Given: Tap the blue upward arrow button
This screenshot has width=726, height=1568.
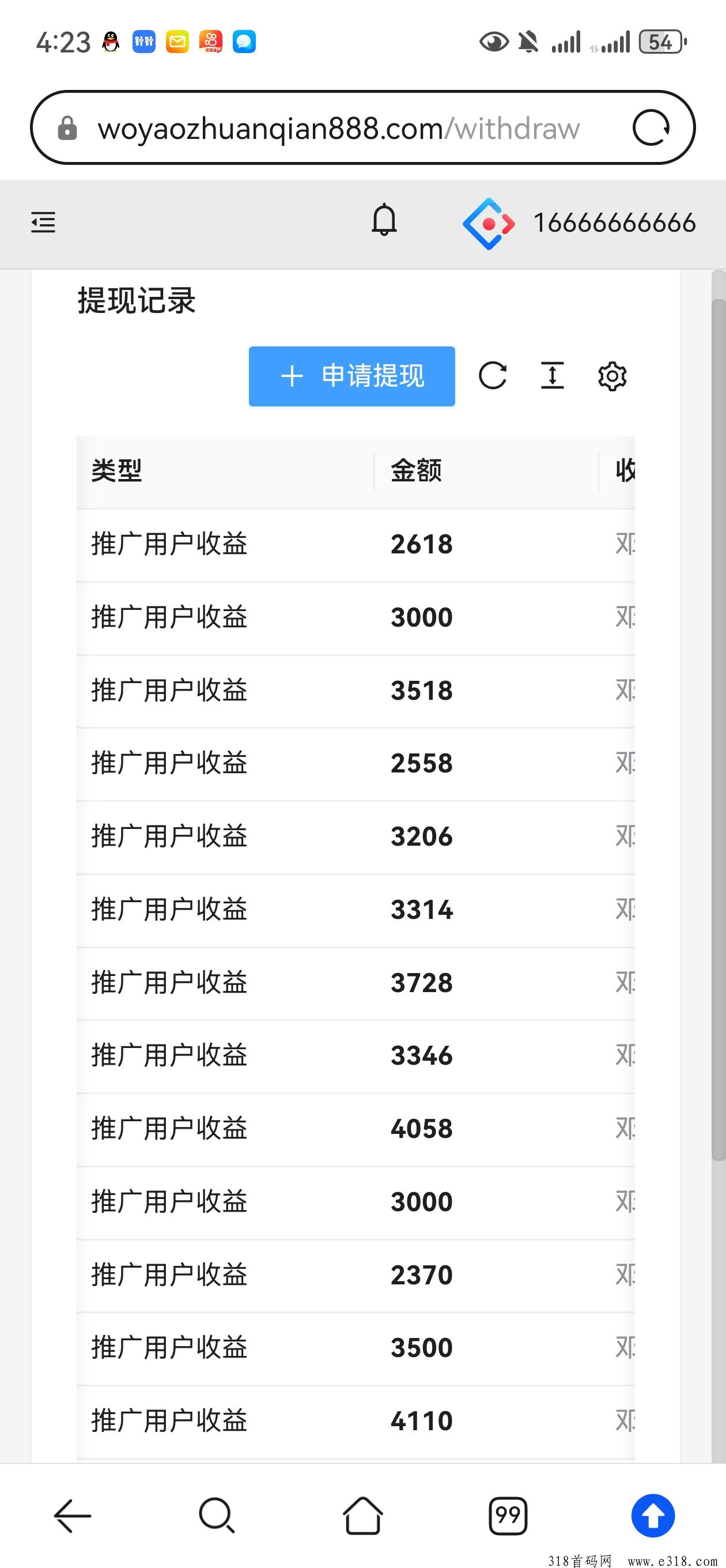Looking at the screenshot, I should click(x=653, y=1515).
